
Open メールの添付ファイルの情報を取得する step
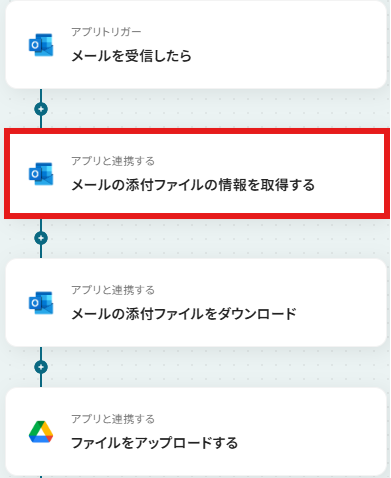point(197,173)
